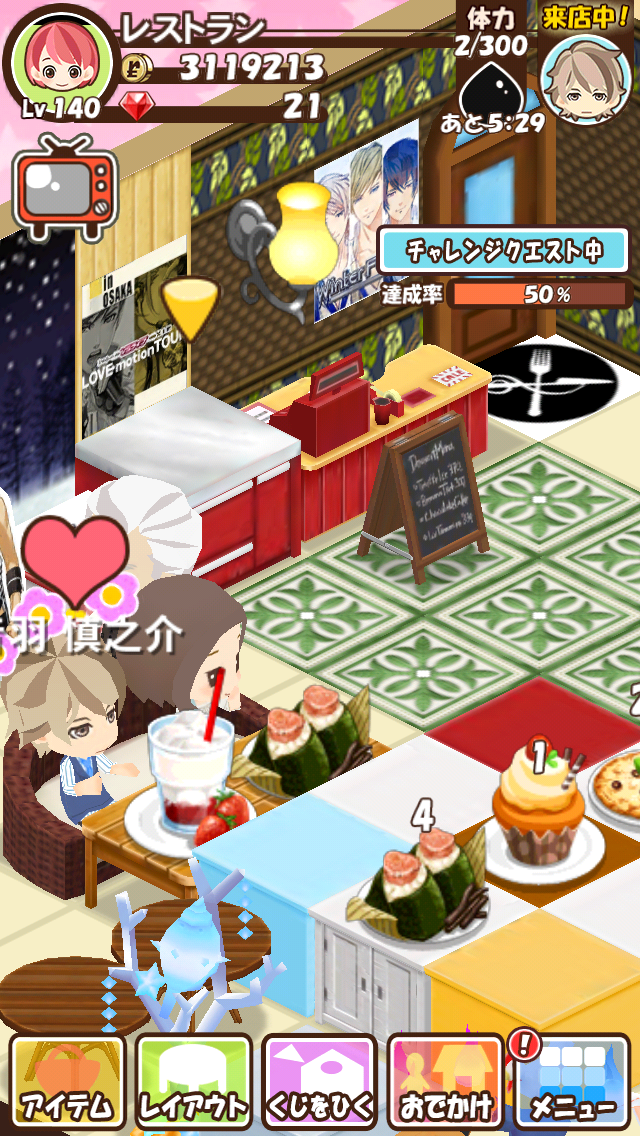The height and width of the screenshot is (1136, 640).
Task: Go to おでかけ (Outing)
Action: [445, 1081]
